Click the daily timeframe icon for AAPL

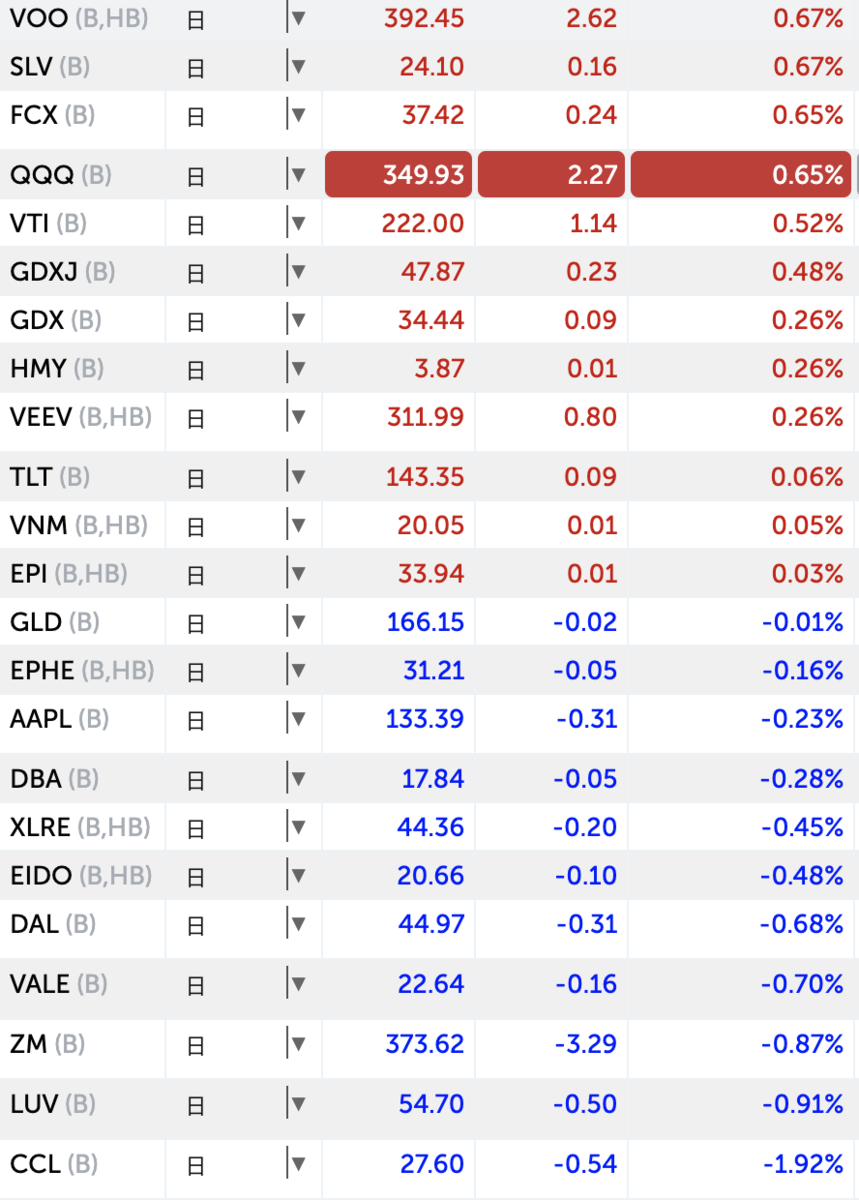point(196,719)
